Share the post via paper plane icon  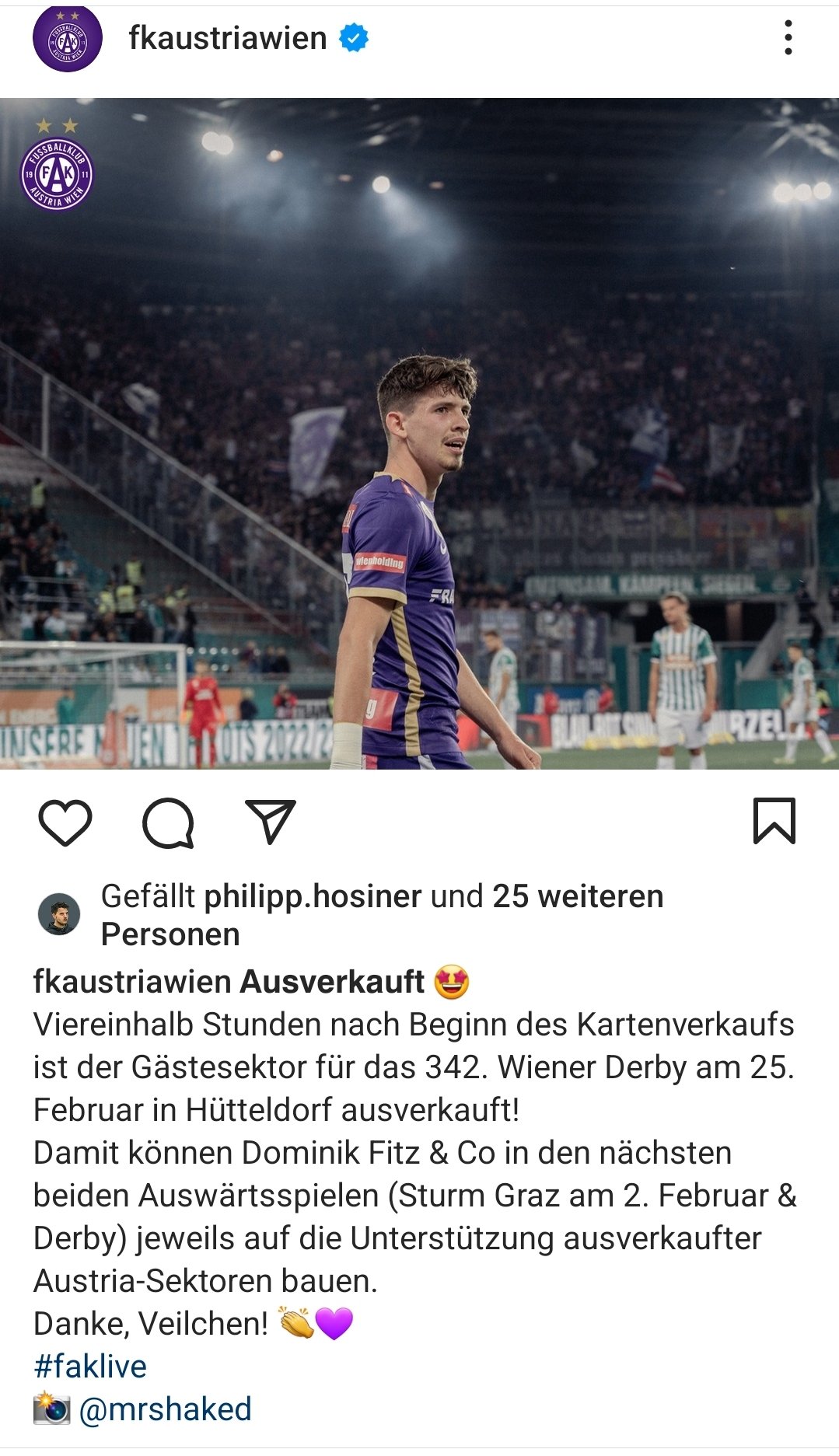[x=270, y=821]
